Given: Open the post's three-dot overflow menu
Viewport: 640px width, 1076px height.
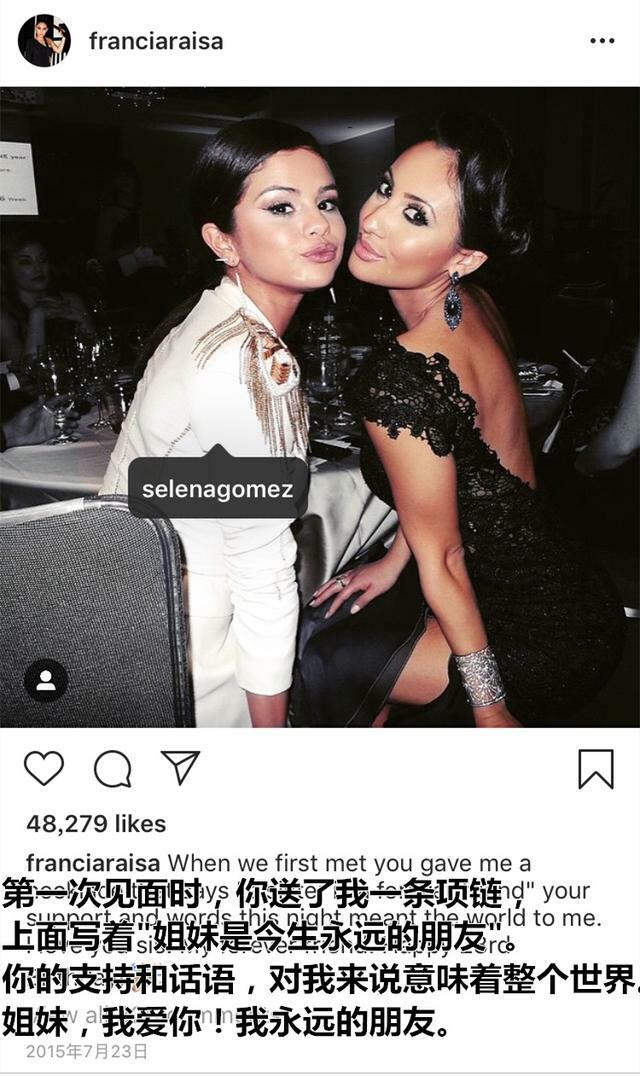Looking at the screenshot, I should 602,41.
